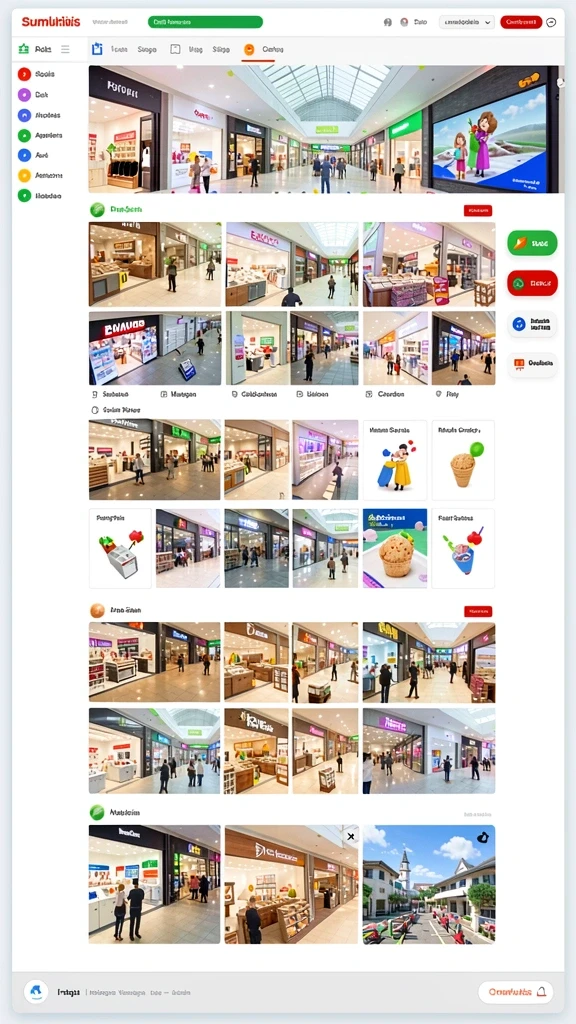Tap the white pill button with the blue icon

(x=532, y=324)
